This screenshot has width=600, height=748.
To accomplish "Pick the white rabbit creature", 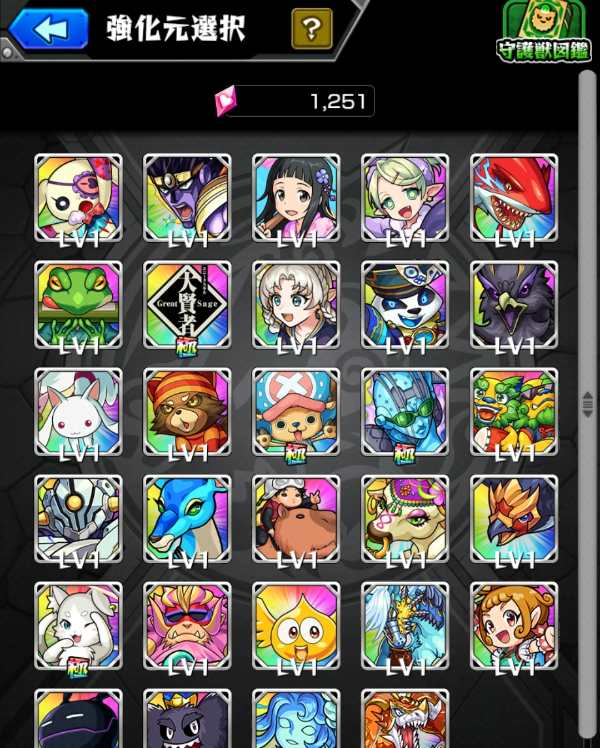I will click(x=78, y=412).
